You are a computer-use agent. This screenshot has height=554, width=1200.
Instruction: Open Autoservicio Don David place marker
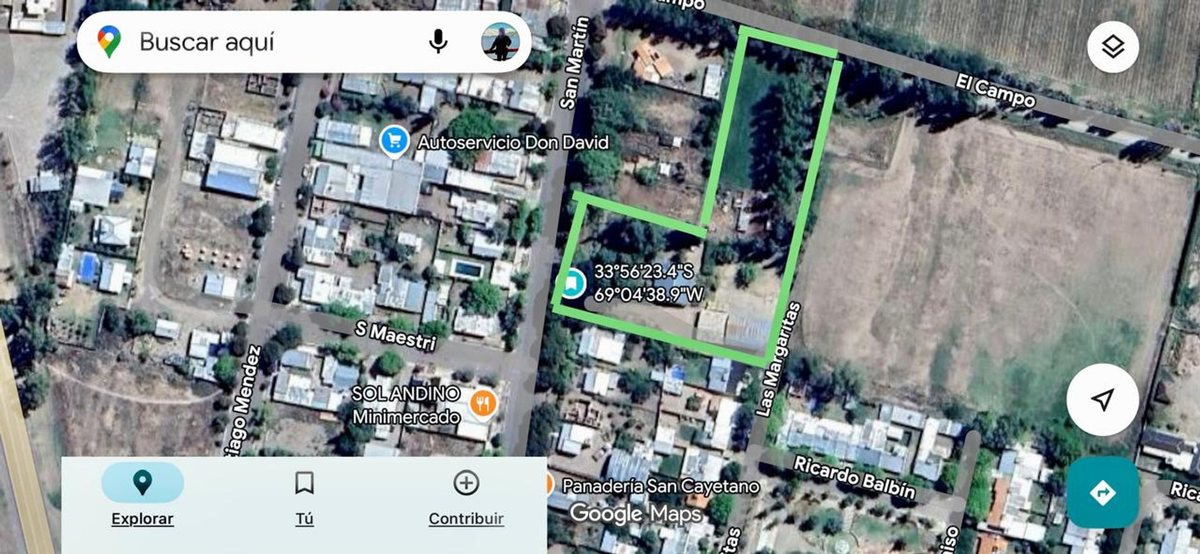394,141
